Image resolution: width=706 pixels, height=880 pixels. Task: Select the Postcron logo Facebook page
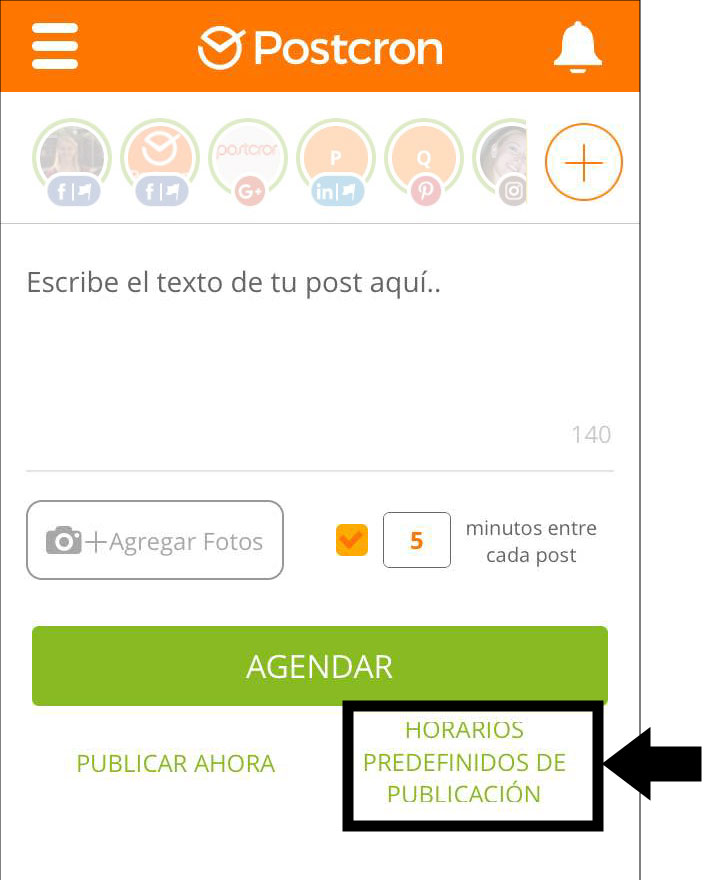tap(160, 160)
